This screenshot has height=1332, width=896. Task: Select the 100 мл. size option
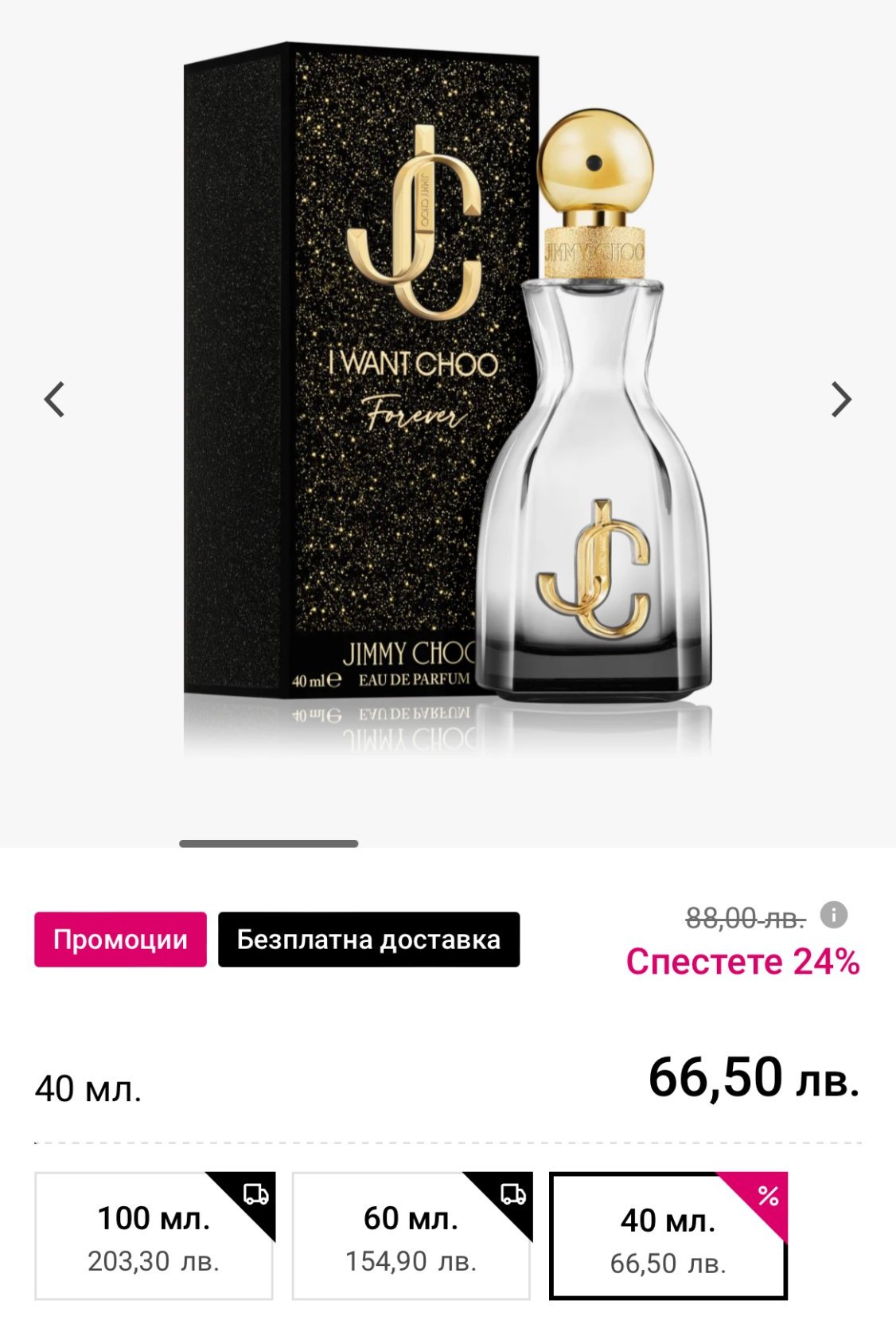click(154, 1236)
